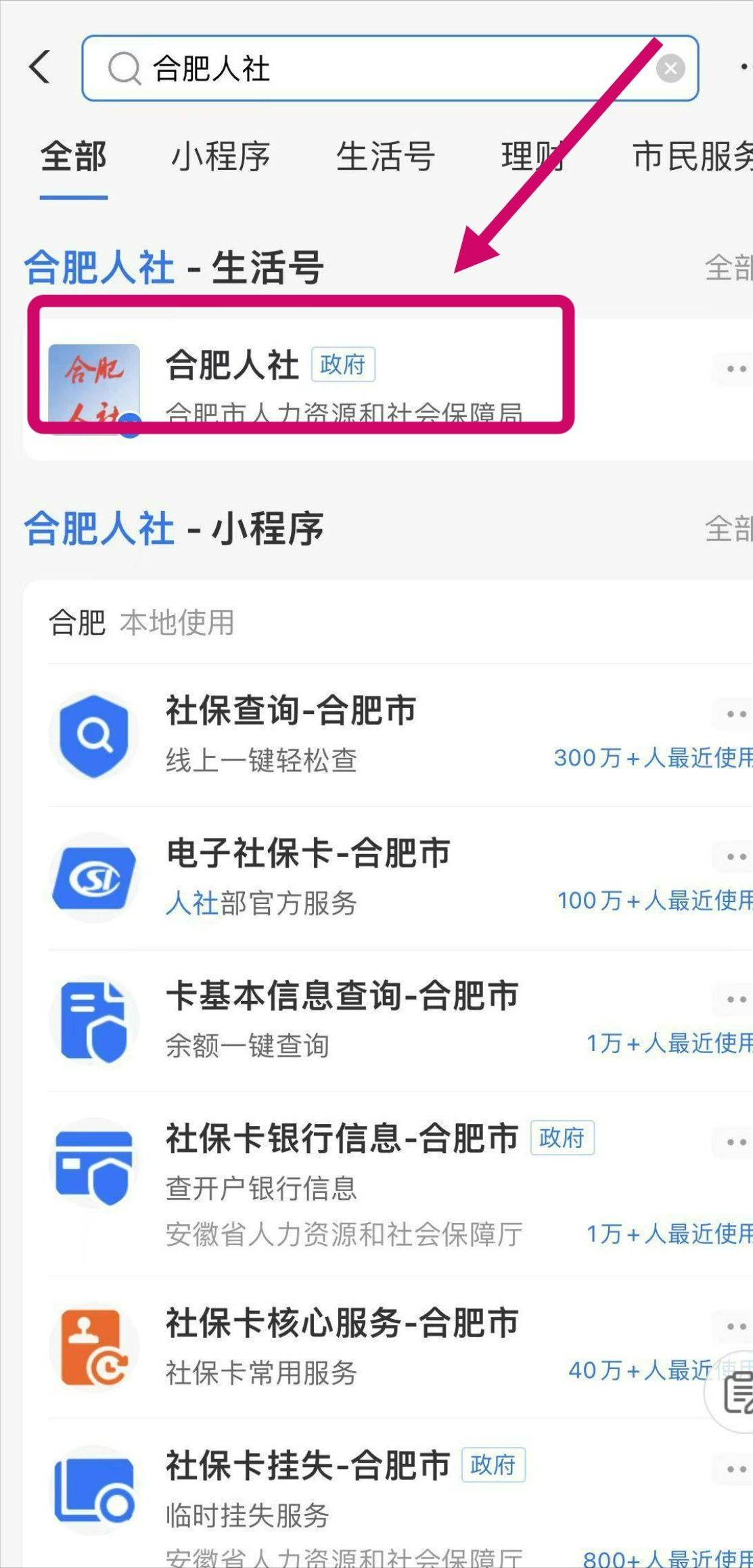Open 社保卡核心服务-合肥市
The width and height of the screenshot is (753, 1568).
[x=342, y=1347]
